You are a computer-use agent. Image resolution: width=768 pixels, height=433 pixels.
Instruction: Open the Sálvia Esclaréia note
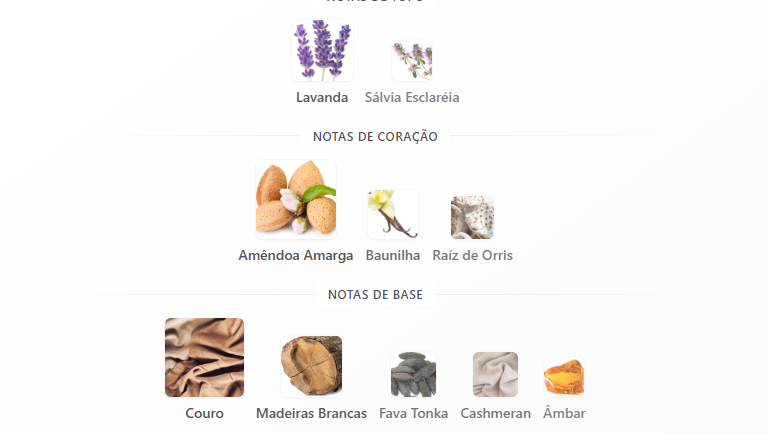pos(412,62)
